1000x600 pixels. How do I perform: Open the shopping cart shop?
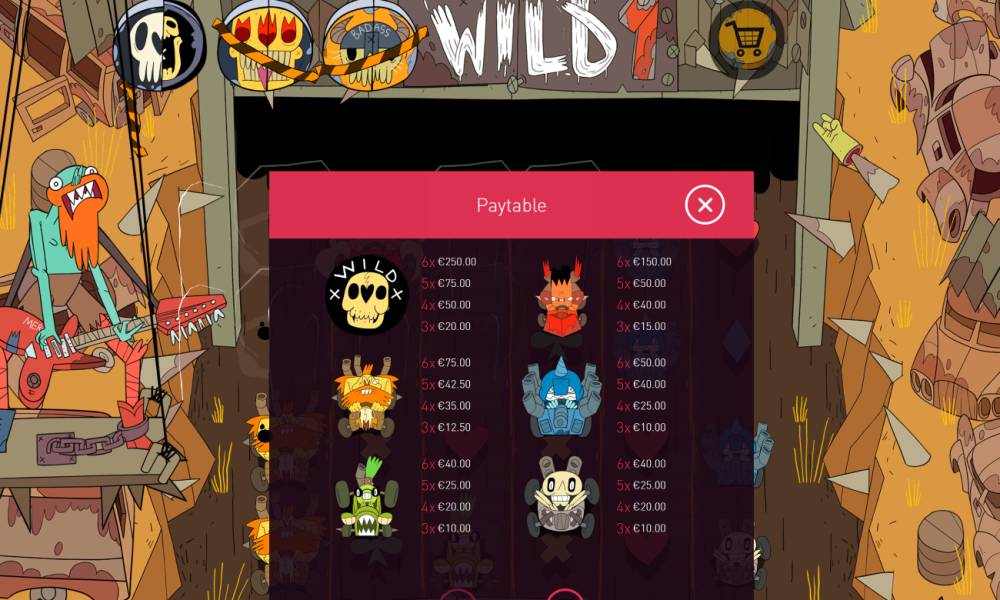[747, 39]
